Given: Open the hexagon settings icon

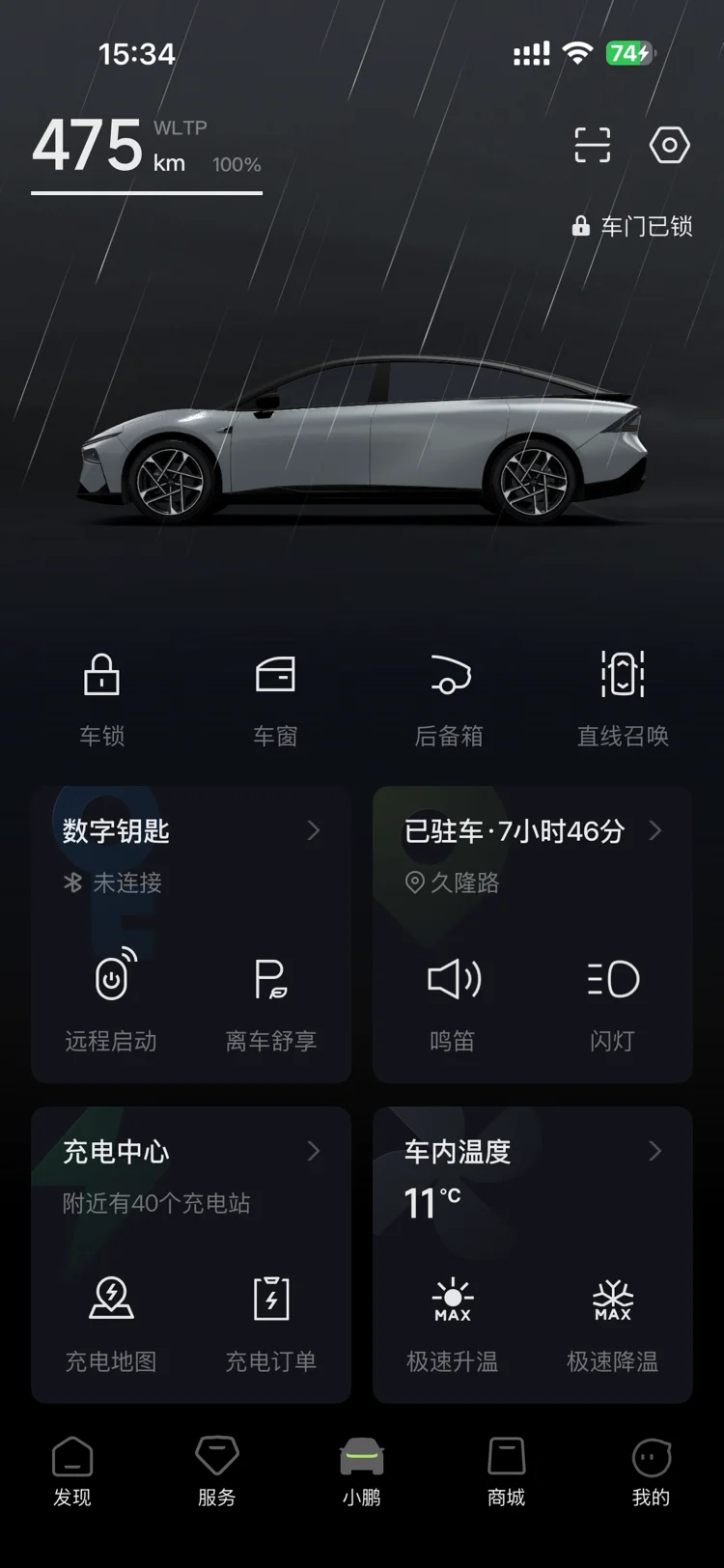Looking at the screenshot, I should click(x=669, y=145).
